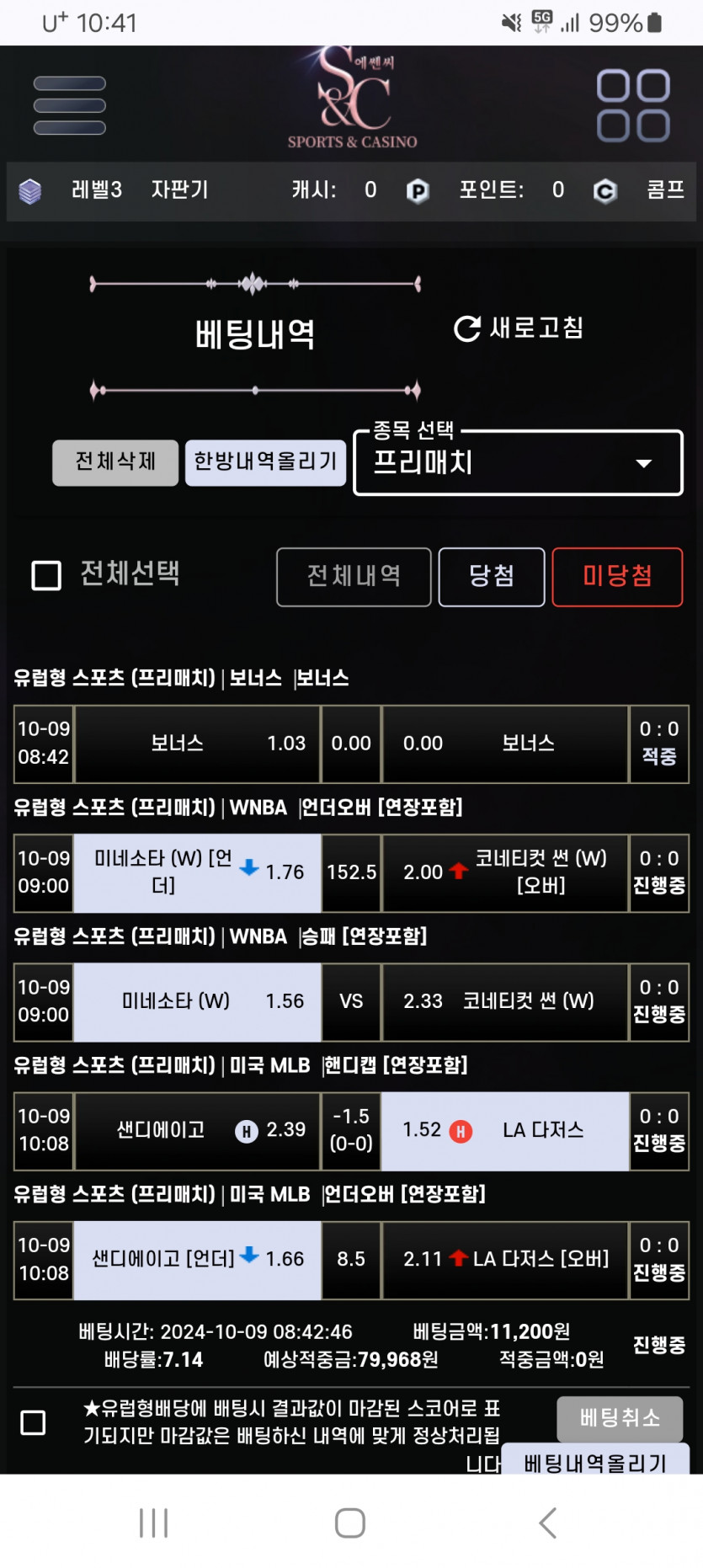Open recent apps from the navigation bar
Image resolution: width=703 pixels, height=1568 pixels.
pos(154,1523)
